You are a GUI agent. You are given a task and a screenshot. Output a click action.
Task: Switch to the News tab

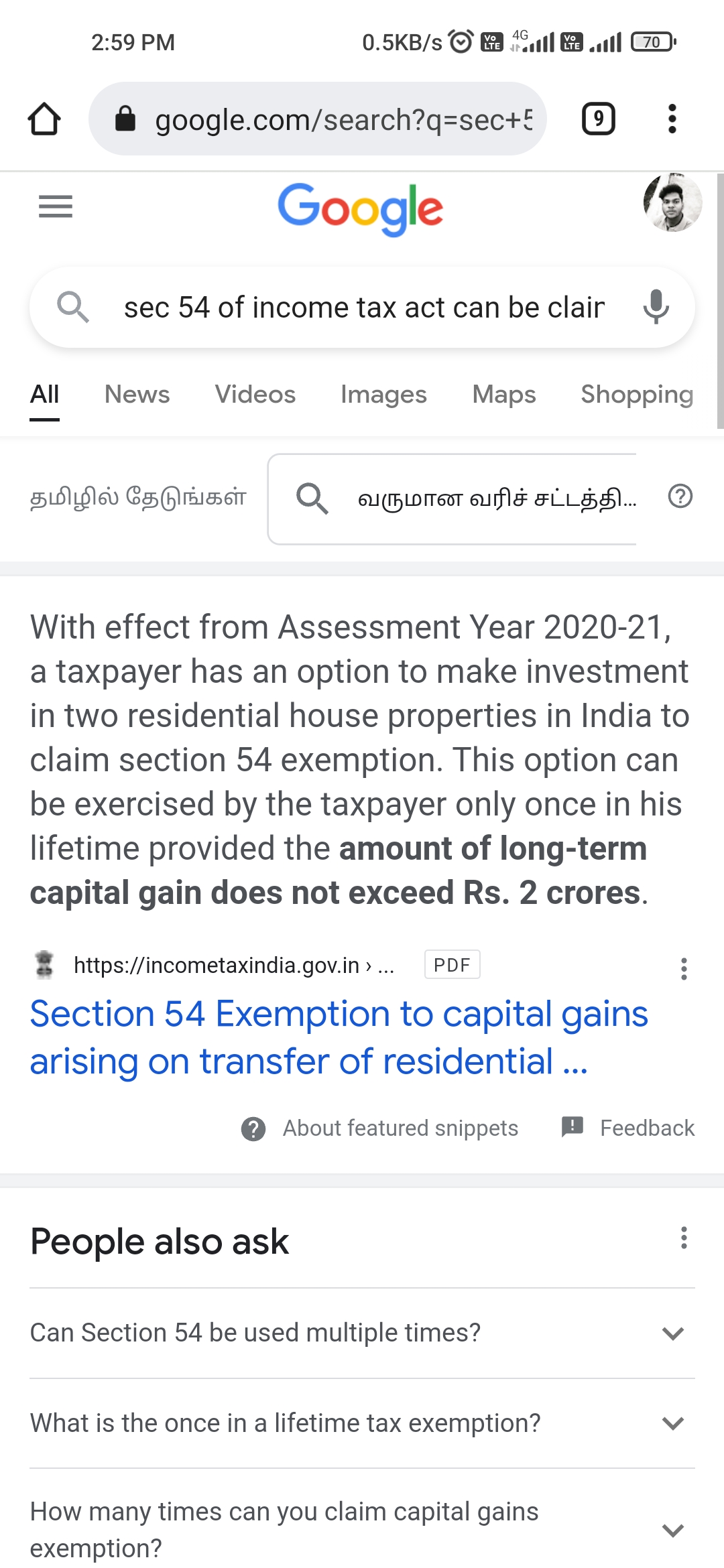[x=137, y=395]
